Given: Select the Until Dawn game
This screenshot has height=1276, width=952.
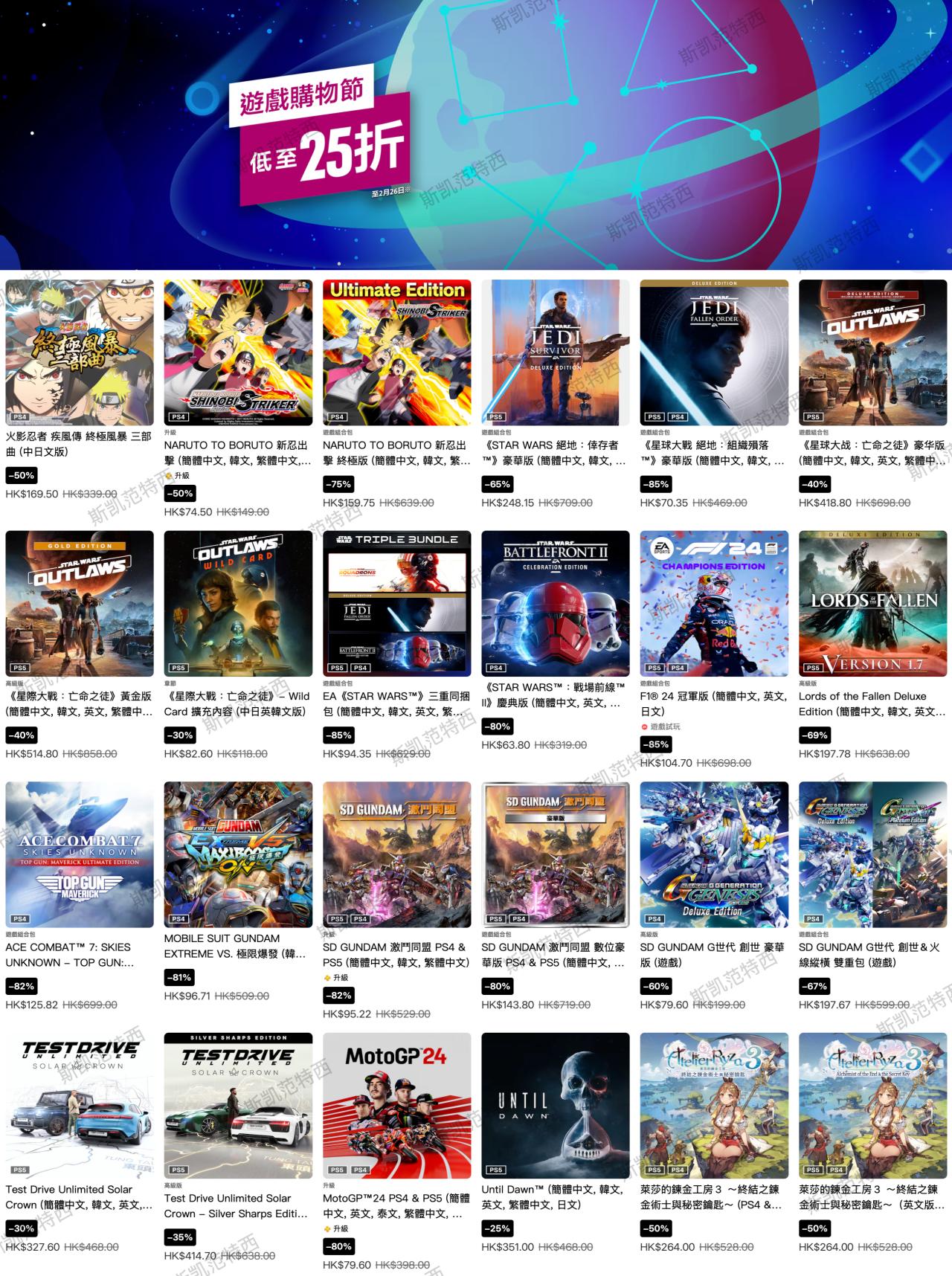Looking at the screenshot, I should tap(556, 1105).
